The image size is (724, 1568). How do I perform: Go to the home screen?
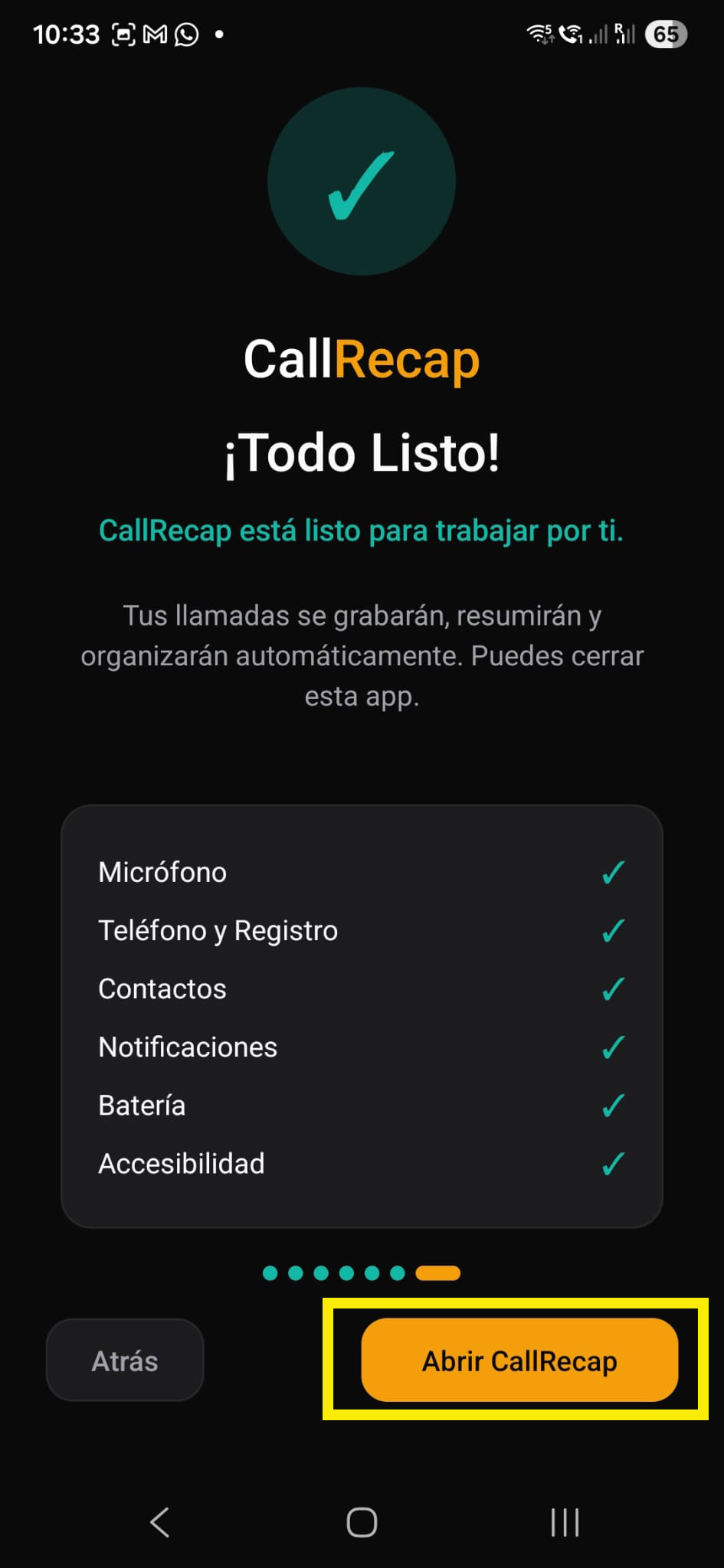362,1522
